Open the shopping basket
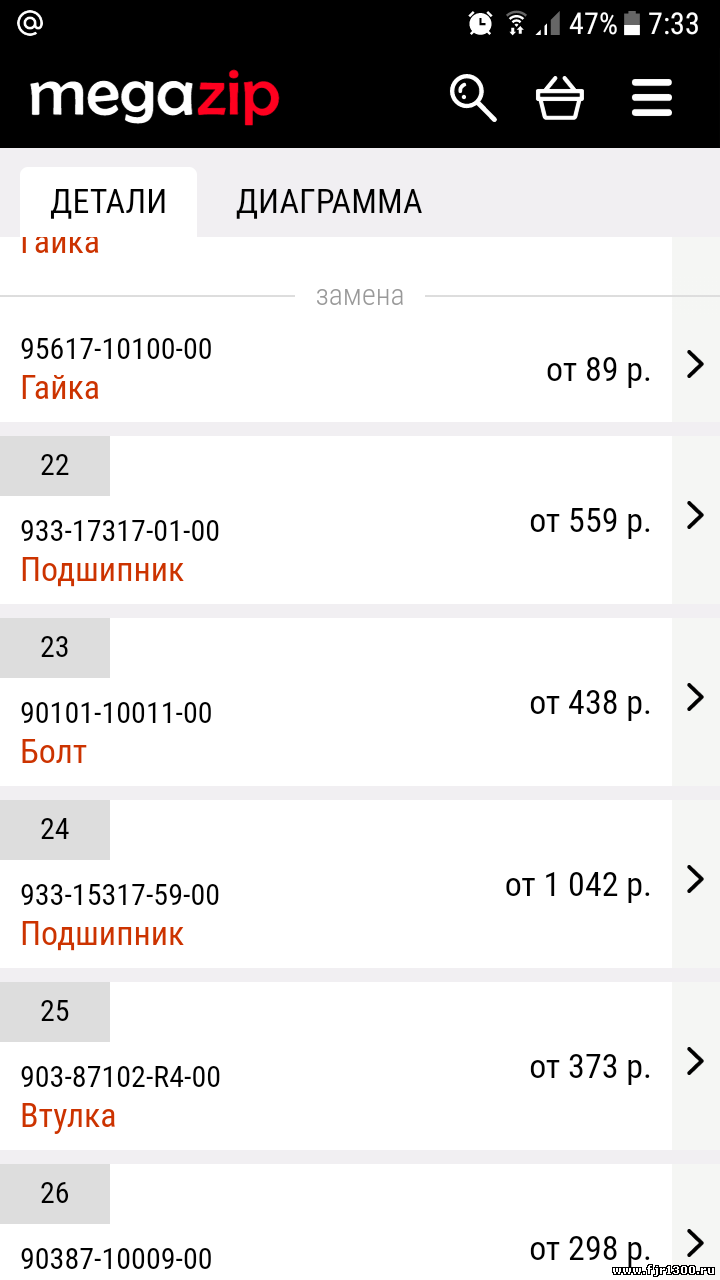The height and width of the screenshot is (1280, 720). point(560,98)
